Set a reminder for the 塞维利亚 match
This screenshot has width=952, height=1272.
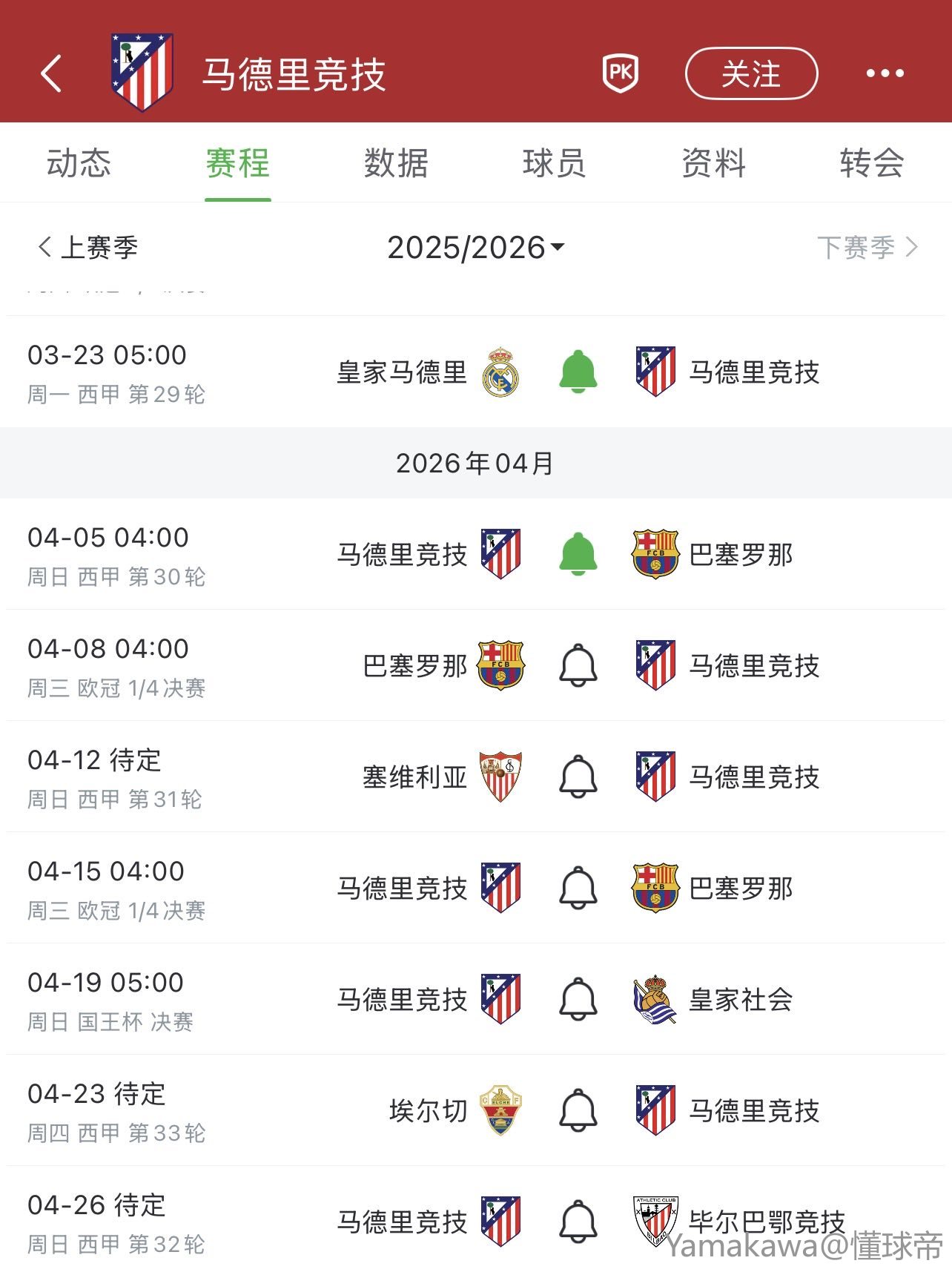[578, 777]
